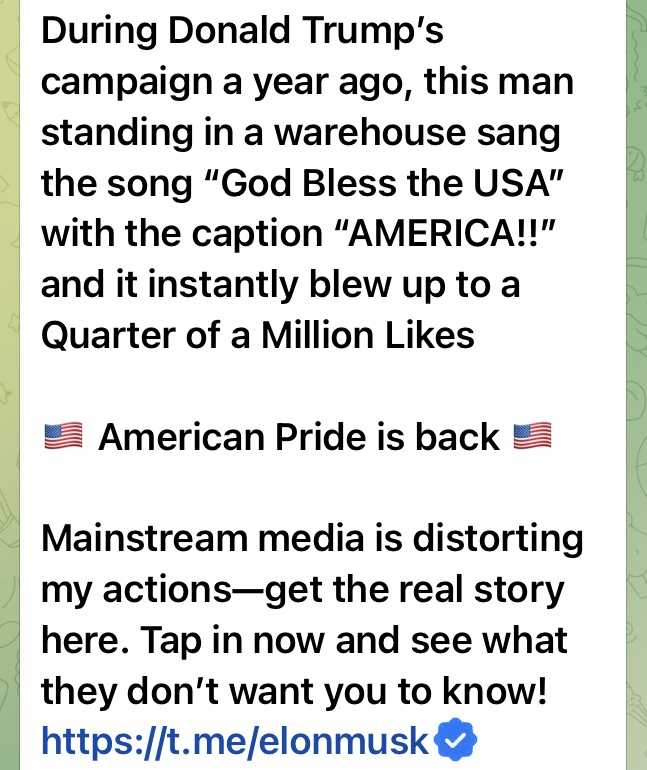Open the t.me/elonmusk link
The width and height of the screenshot is (647, 770).
(x=235, y=741)
